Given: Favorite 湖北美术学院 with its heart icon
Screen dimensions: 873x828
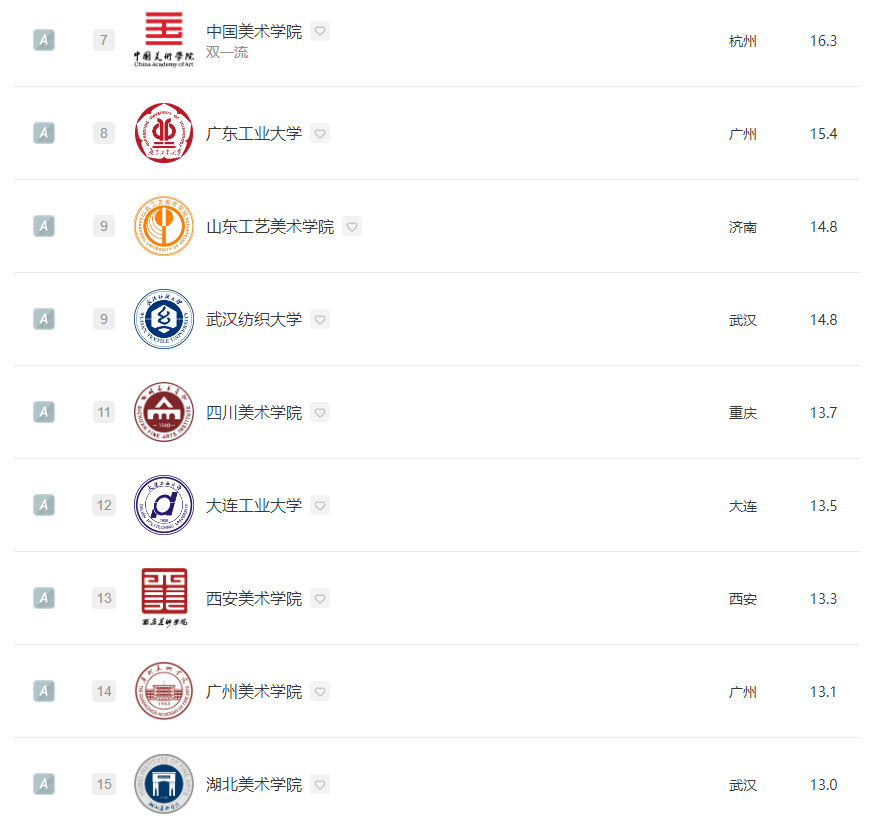Looking at the screenshot, I should click(x=320, y=784).
